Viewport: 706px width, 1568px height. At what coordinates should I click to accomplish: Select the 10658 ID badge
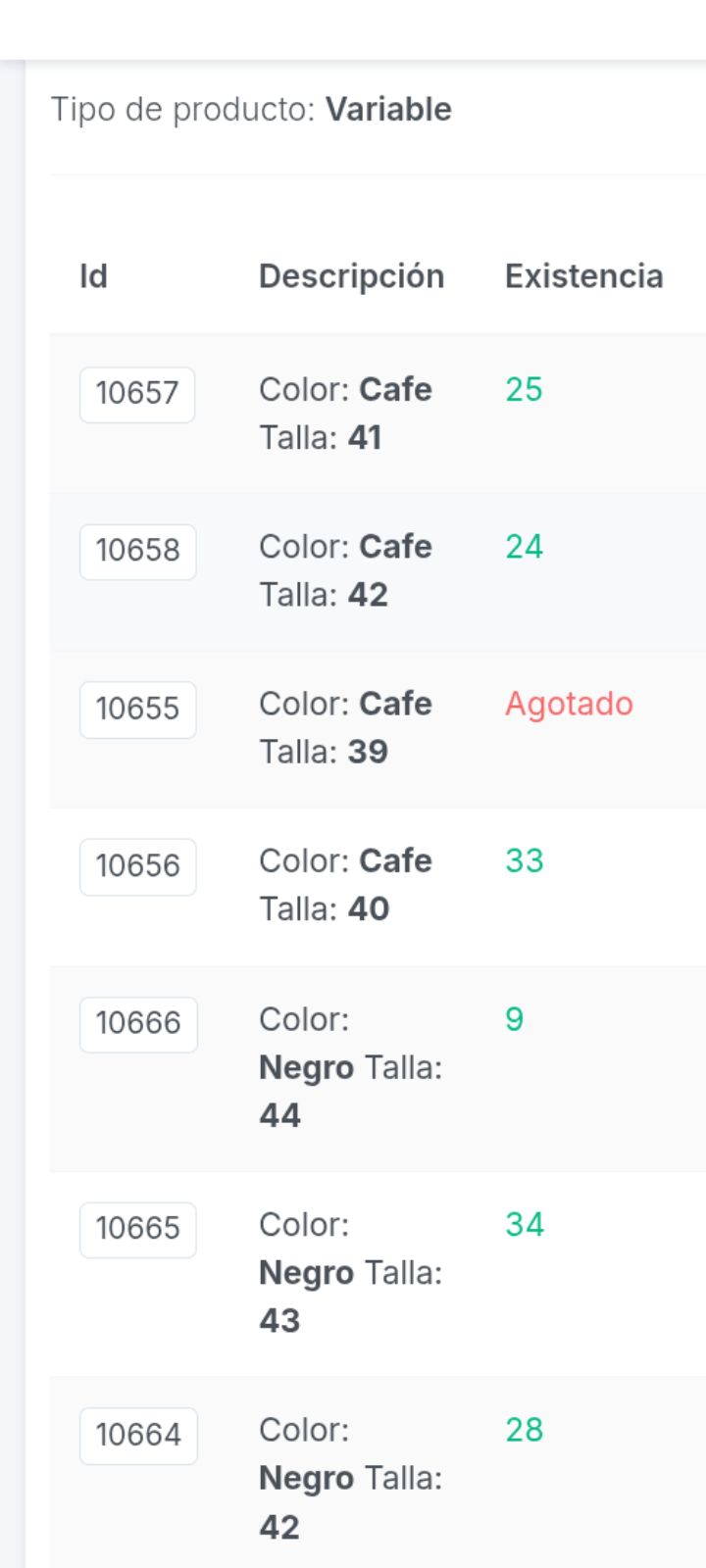click(137, 552)
